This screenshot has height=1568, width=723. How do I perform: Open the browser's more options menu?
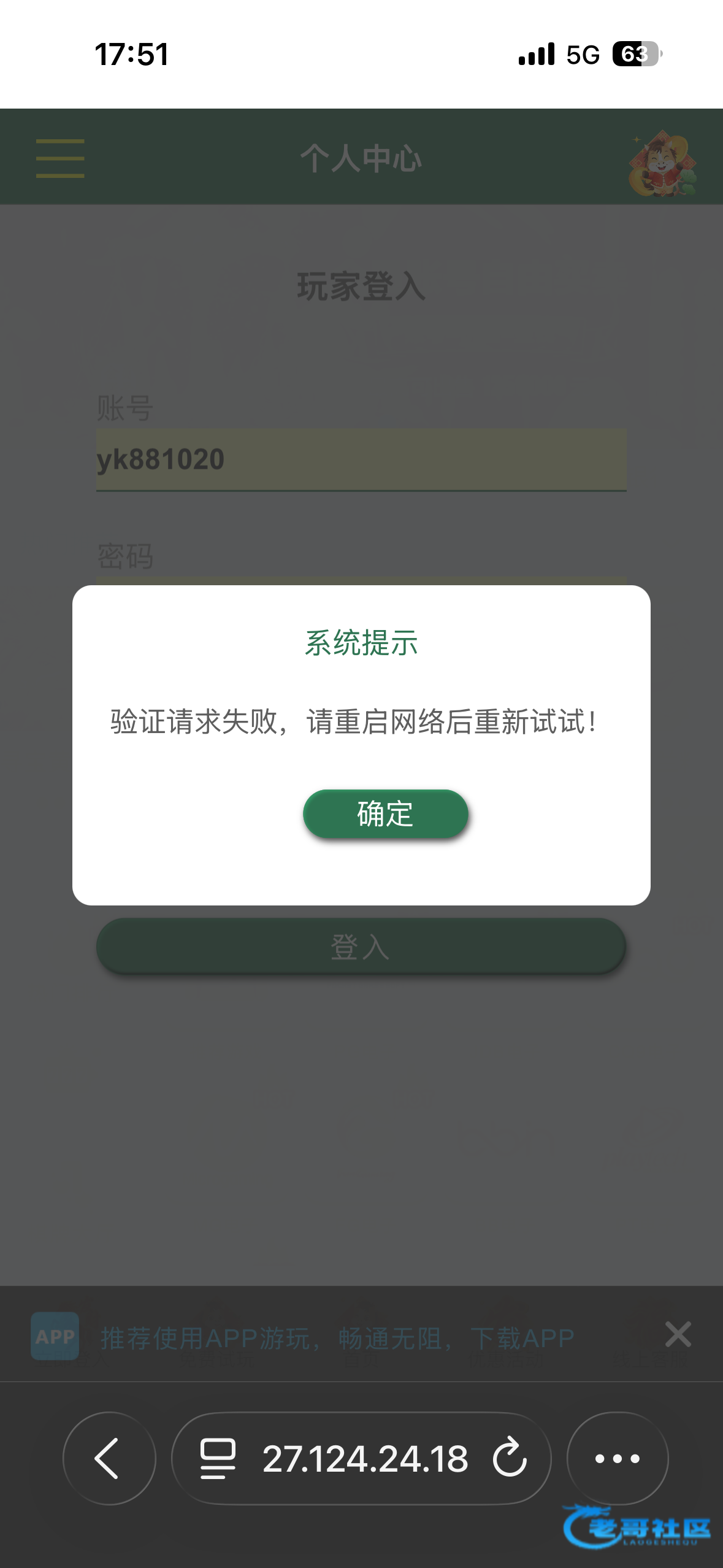pos(617,1458)
